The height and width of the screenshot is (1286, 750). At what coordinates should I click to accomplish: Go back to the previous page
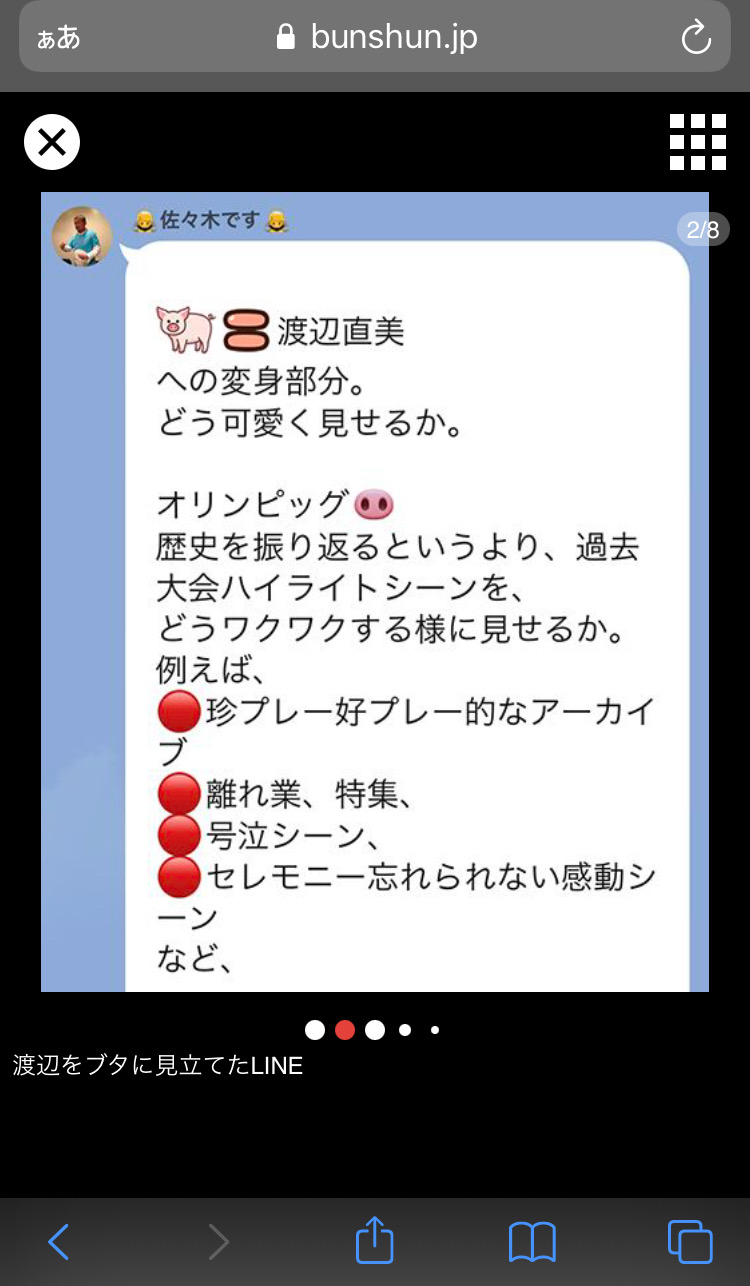(x=59, y=1242)
